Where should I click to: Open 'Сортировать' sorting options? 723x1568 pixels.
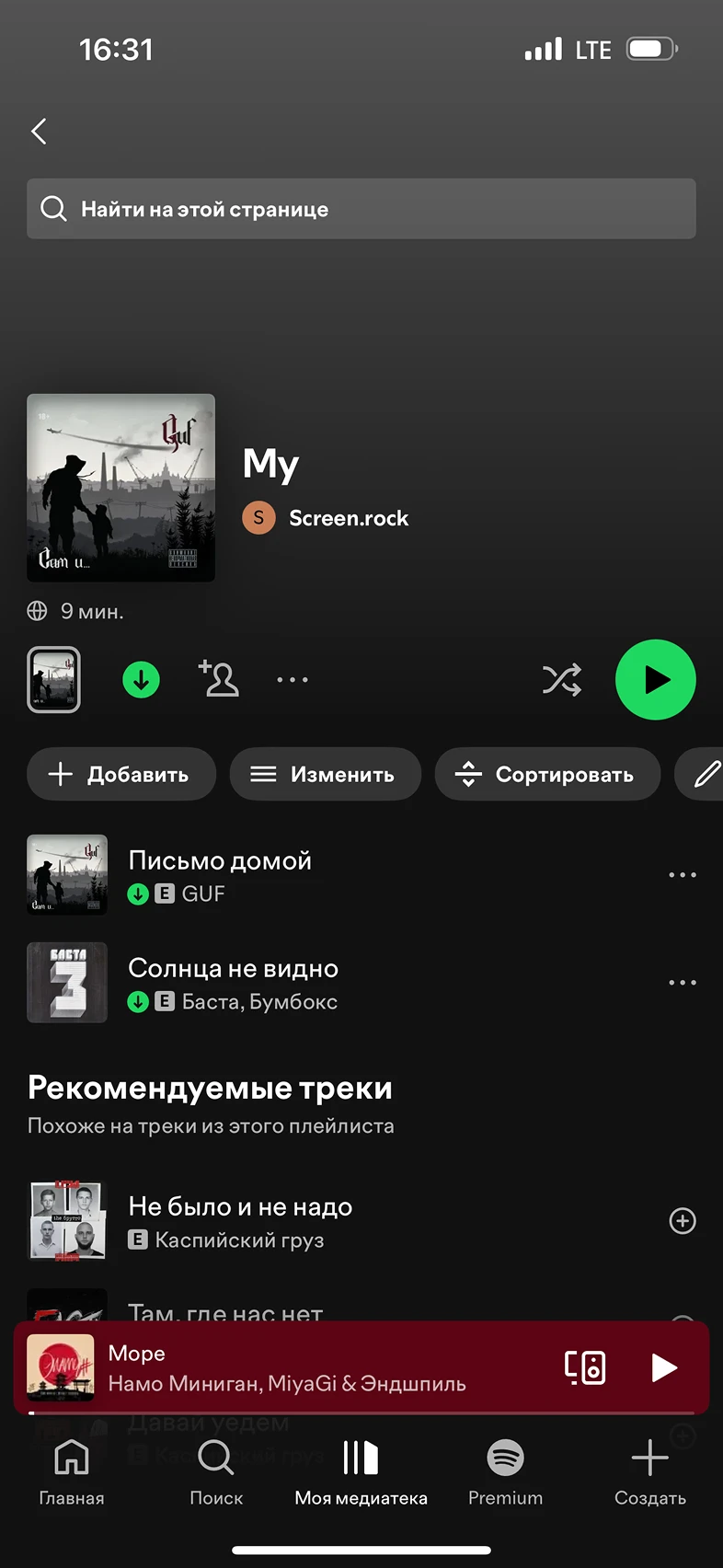point(546,775)
